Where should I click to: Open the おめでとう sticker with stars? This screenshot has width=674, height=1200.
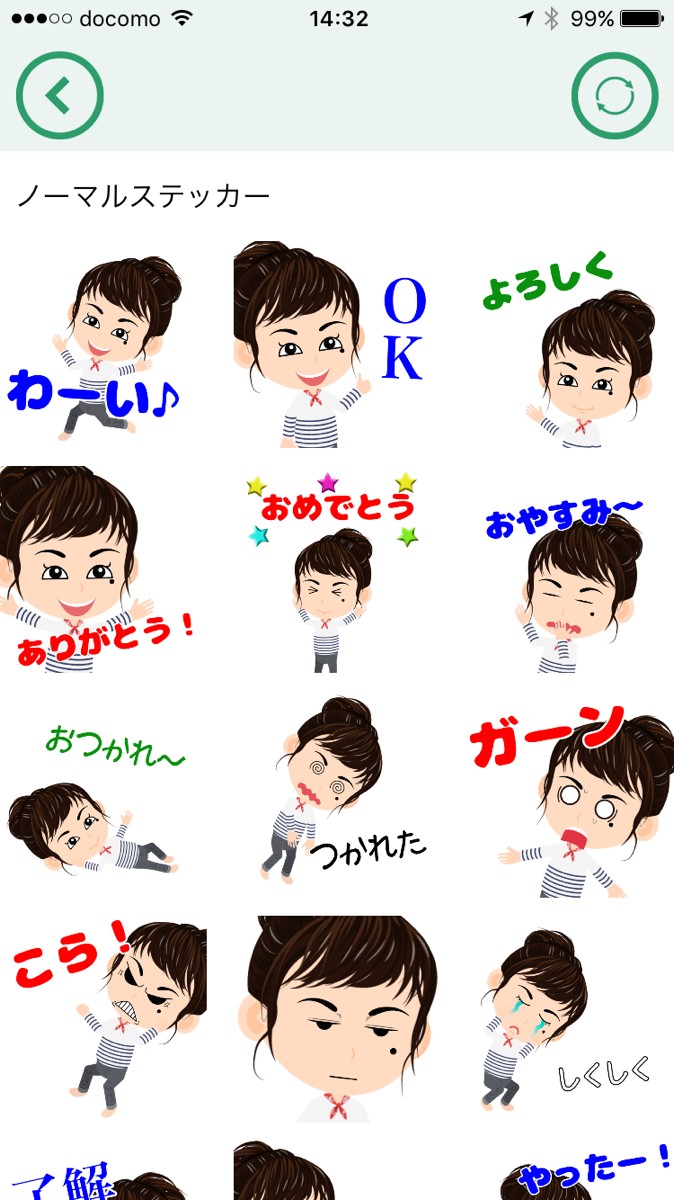coord(336,570)
